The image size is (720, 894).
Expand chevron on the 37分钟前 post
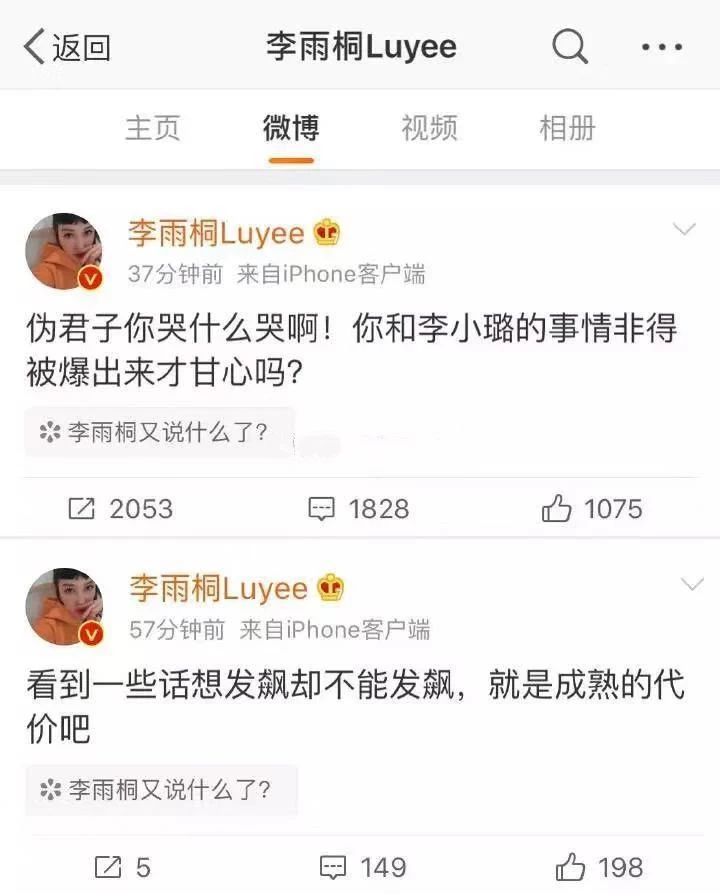point(684,230)
